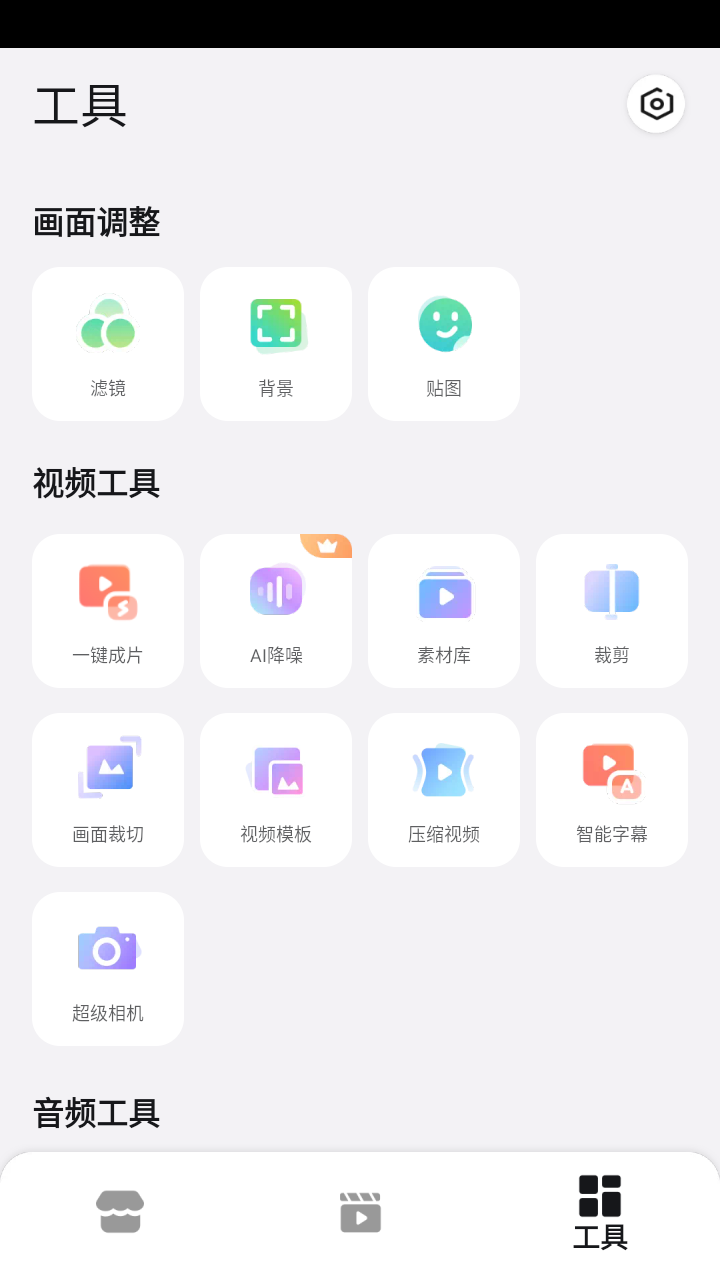Browse the 素材库 material library
Image resolution: width=720 pixels, height=1280 pixels.
[443, 610]
